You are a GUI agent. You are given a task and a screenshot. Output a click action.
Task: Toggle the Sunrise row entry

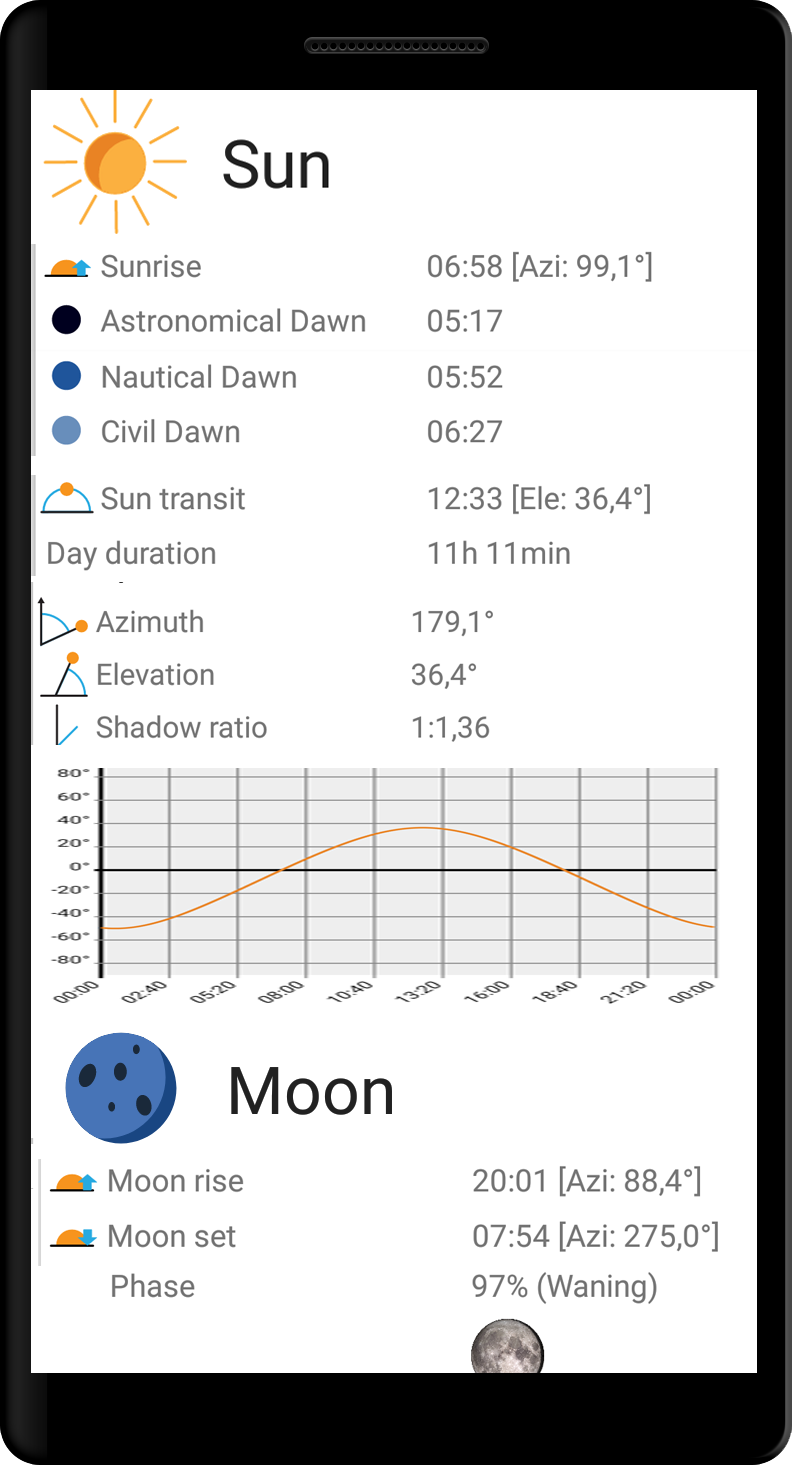point(350,264)
